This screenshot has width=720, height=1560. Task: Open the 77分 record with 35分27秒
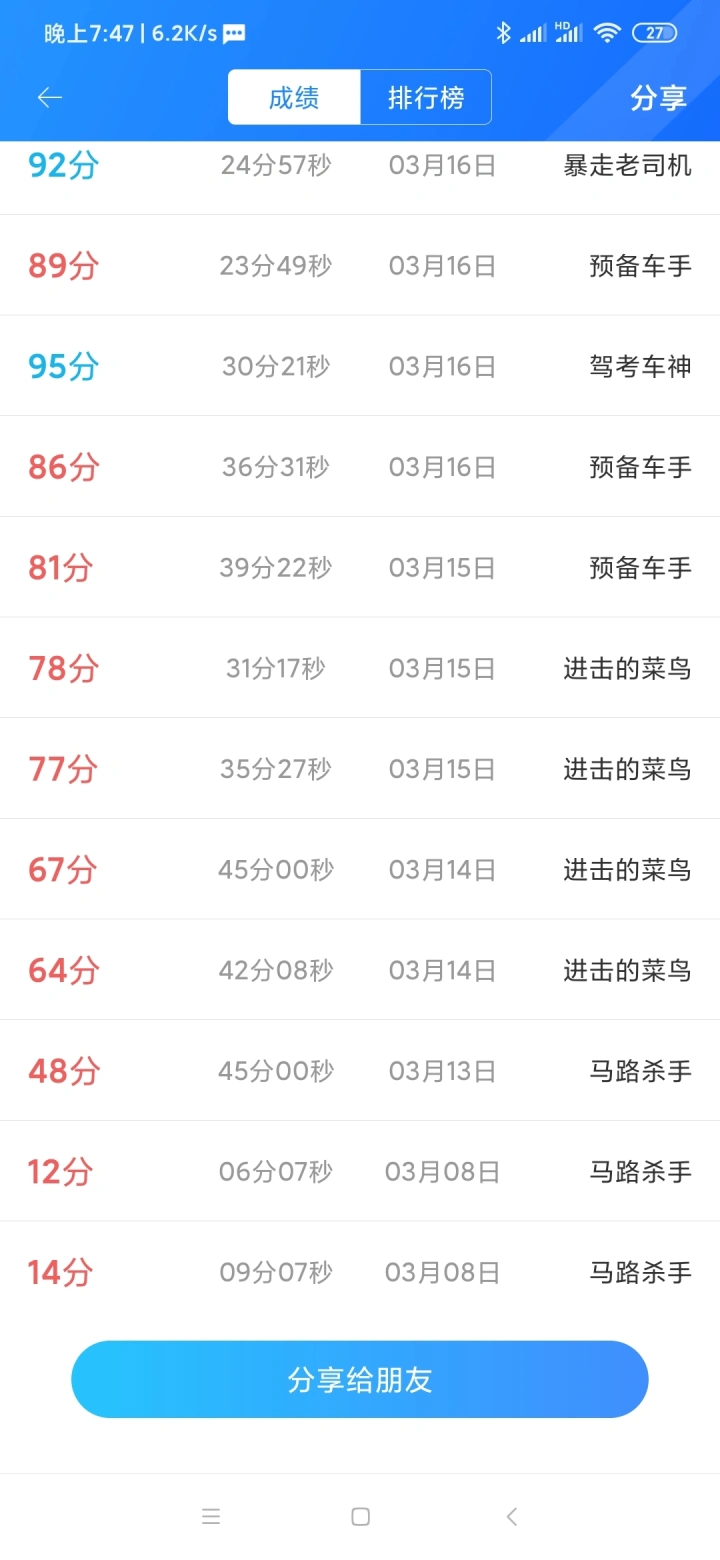[x=360, y=768]
